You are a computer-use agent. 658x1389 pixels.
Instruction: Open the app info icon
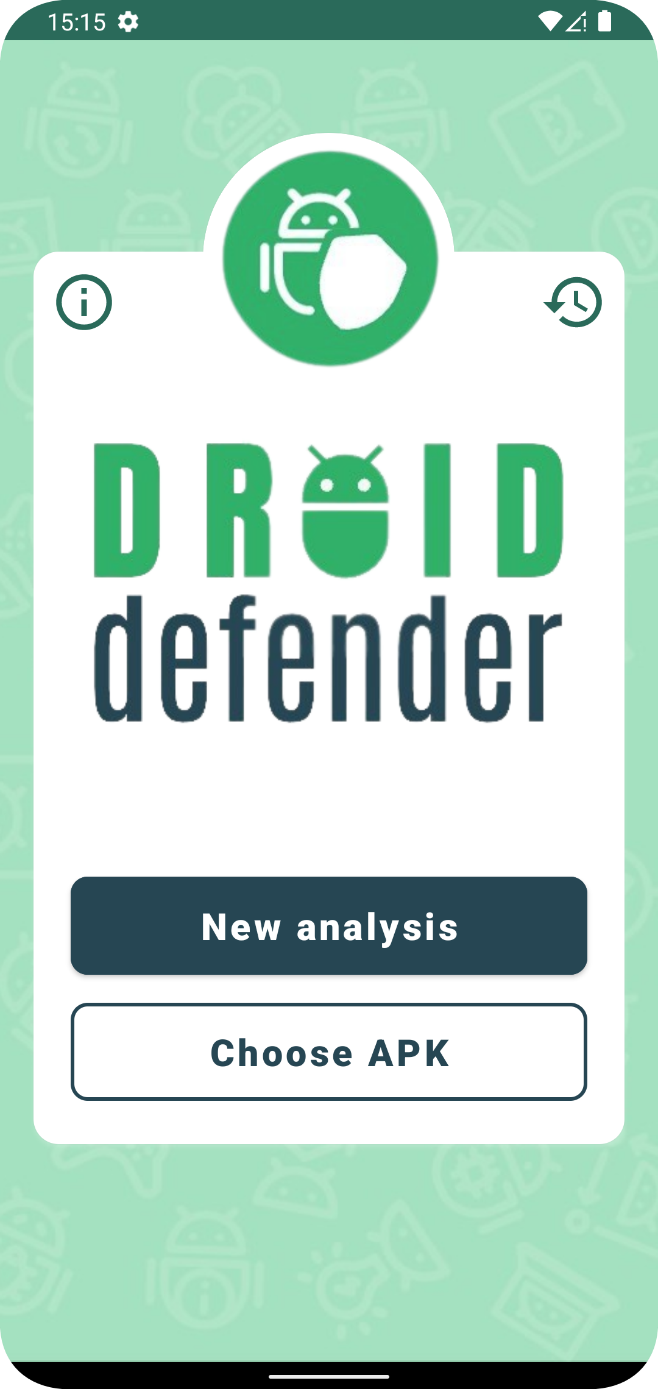(84, 302)
